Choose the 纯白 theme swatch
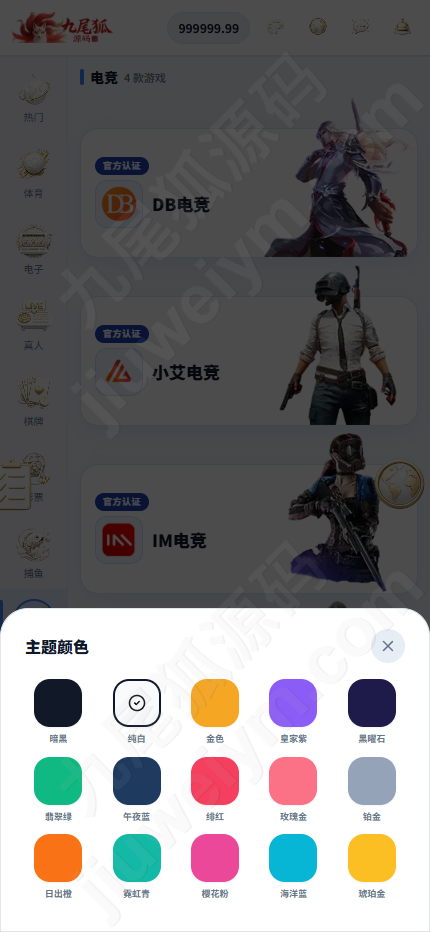The height and width of the screenshot is (932, 430). coord(137,703)
